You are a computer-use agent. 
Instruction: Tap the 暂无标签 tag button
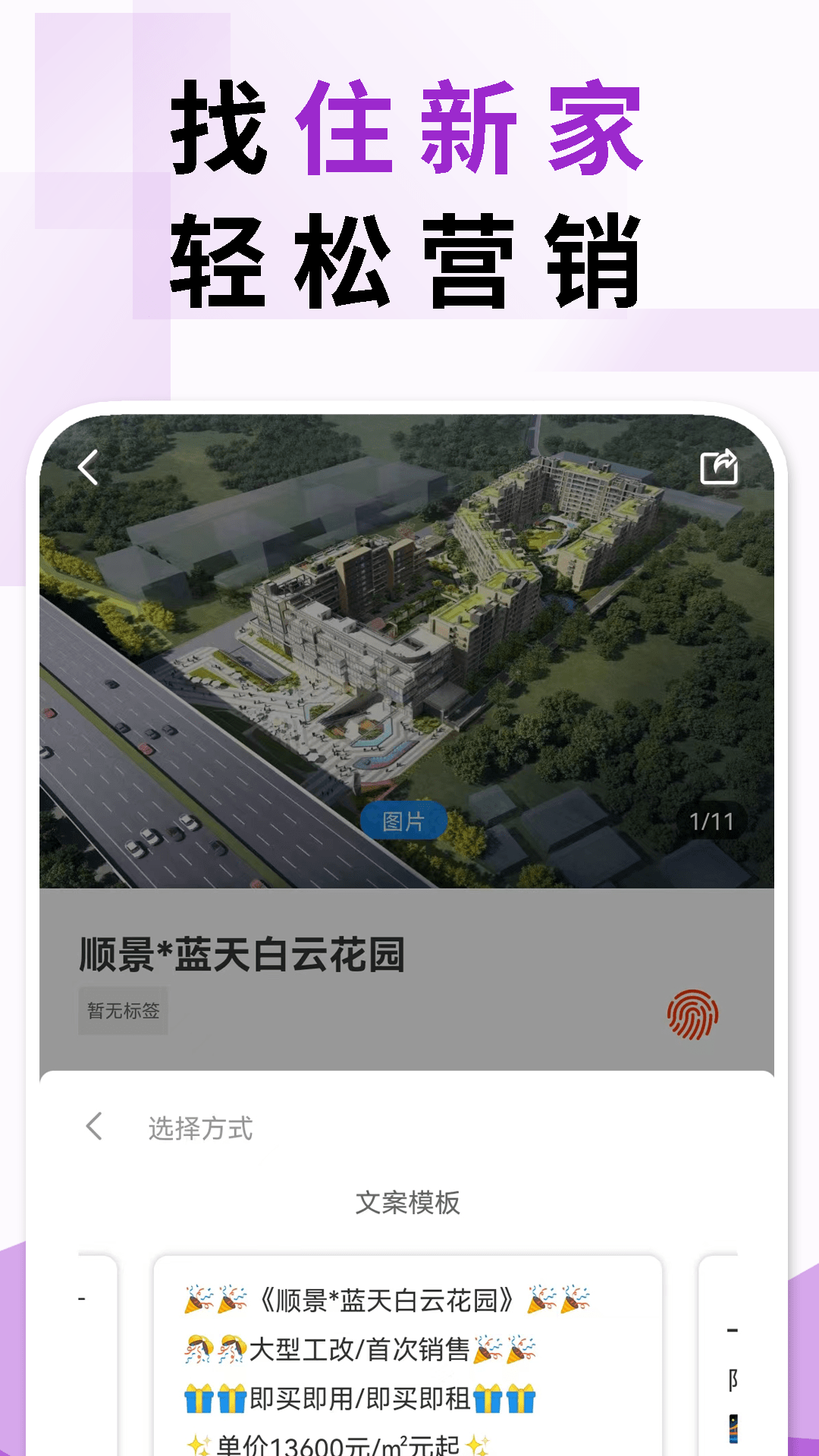click(124, 1009)
